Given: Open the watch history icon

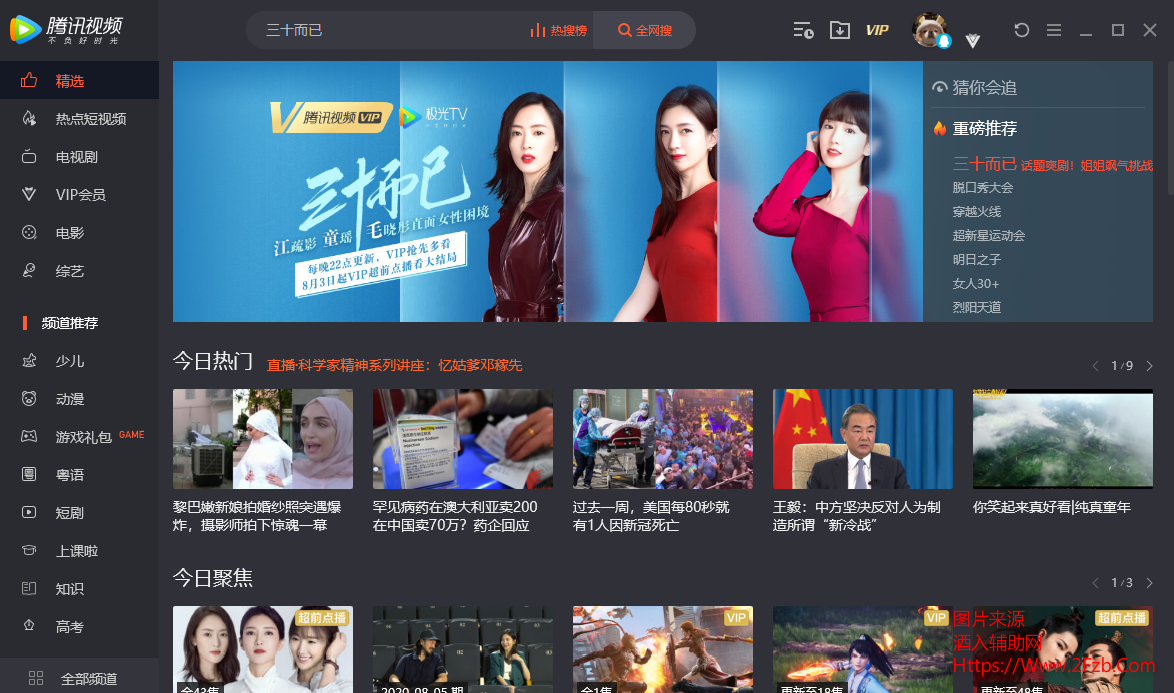Looking at the screenshot, I should [x=803, y=30].
